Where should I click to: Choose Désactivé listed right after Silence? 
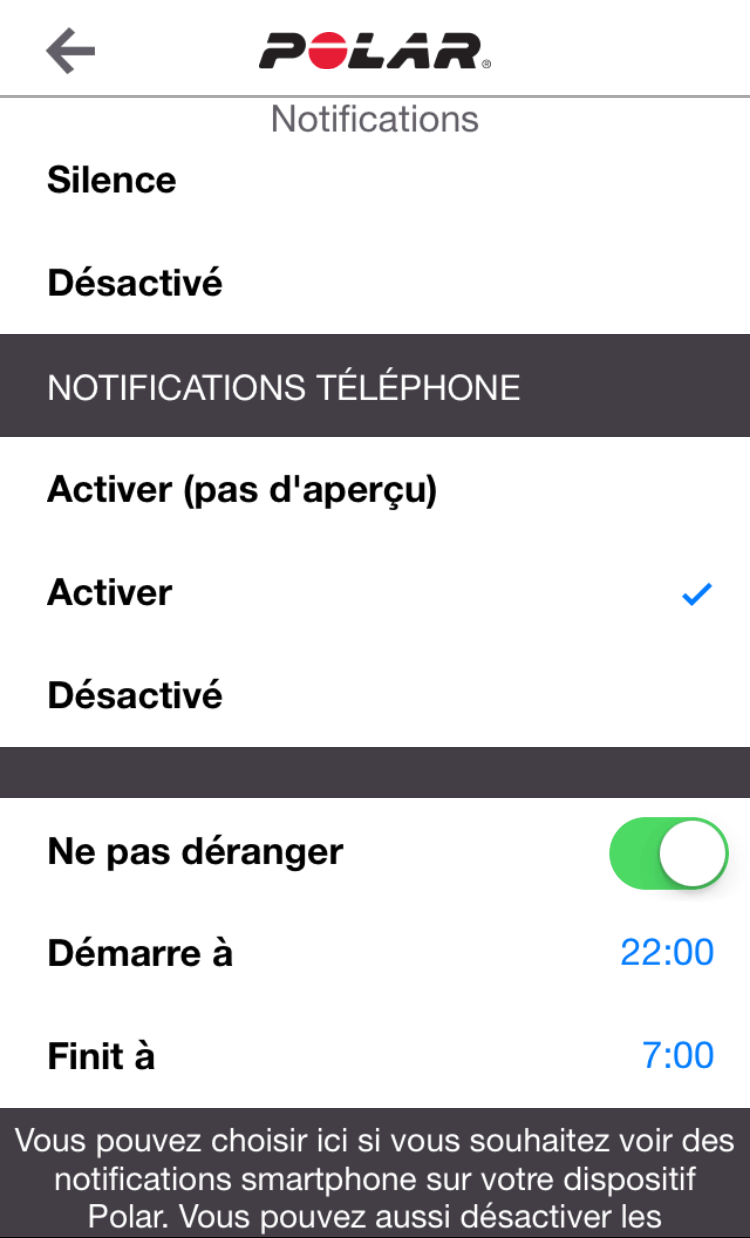(x=375, y=283)
